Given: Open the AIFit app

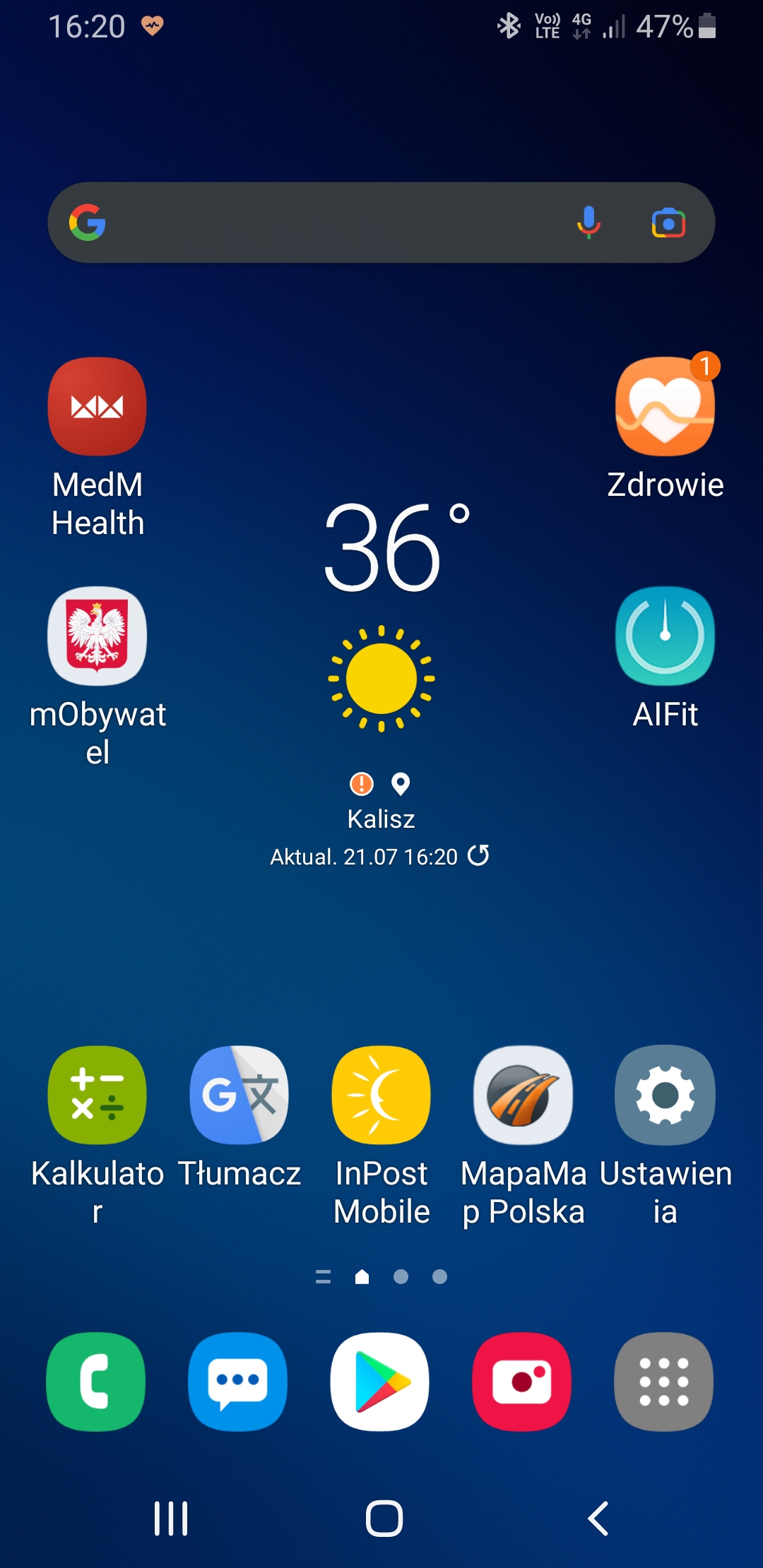Looking at the screenshot, I should pos(665,636).
